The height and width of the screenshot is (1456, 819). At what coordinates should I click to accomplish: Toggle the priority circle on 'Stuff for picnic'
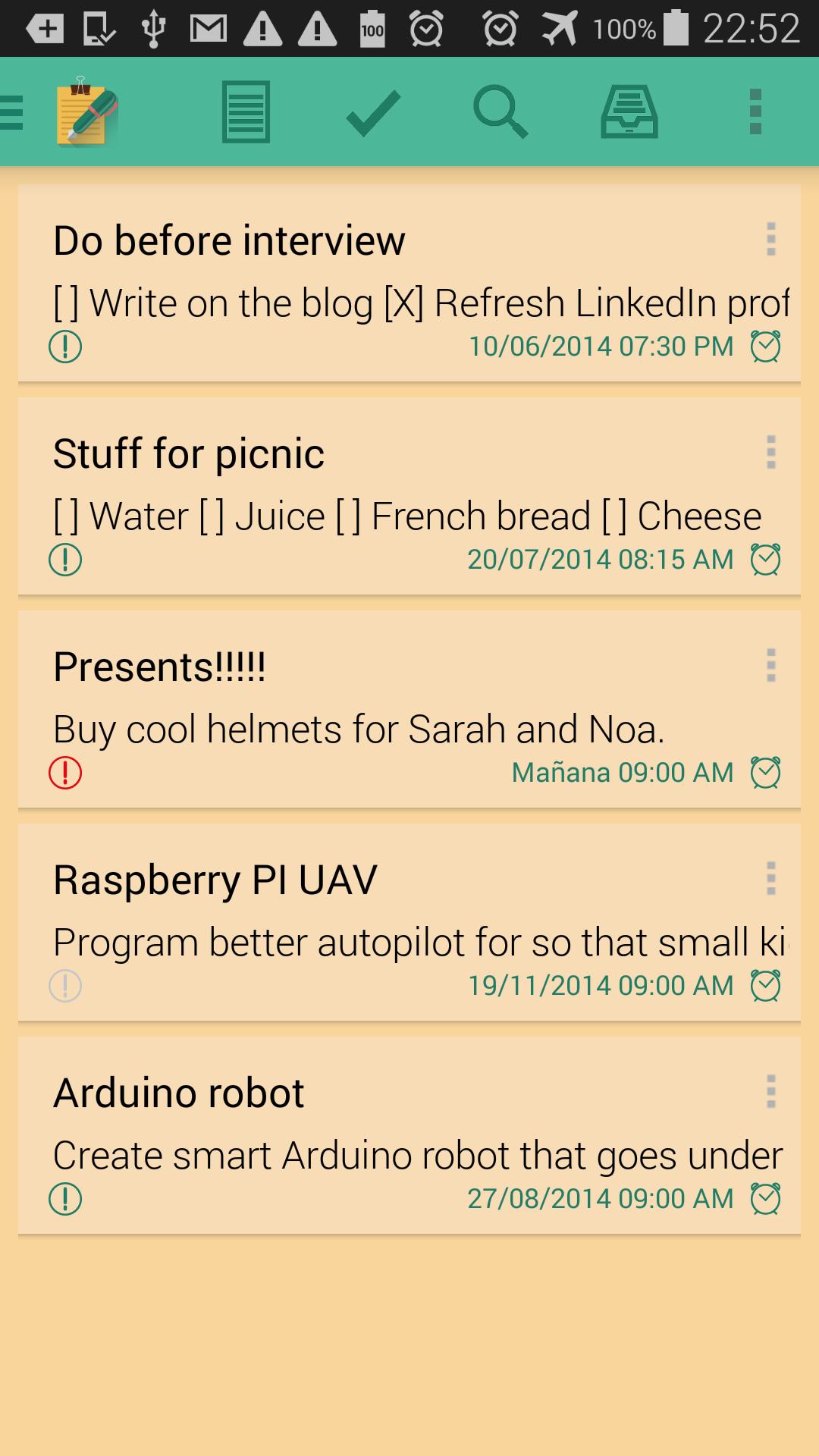coord(64,559)
